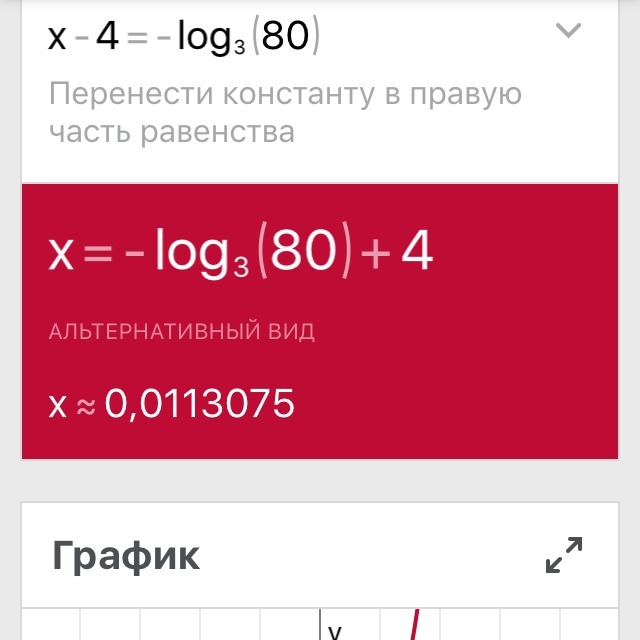
Task: Open the red solution result card
Action: coord(320,321)
